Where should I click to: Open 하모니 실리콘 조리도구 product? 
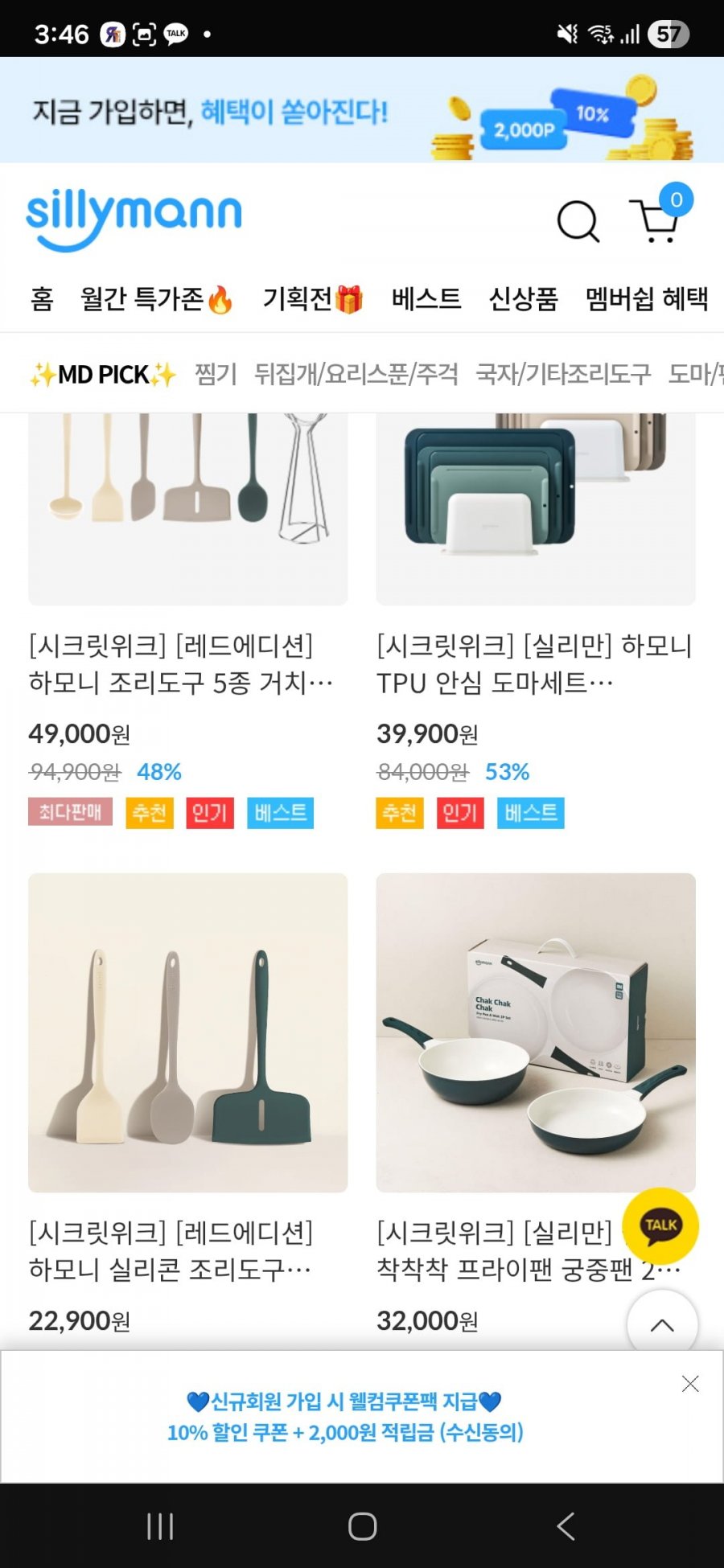[x=187, y=1032]
